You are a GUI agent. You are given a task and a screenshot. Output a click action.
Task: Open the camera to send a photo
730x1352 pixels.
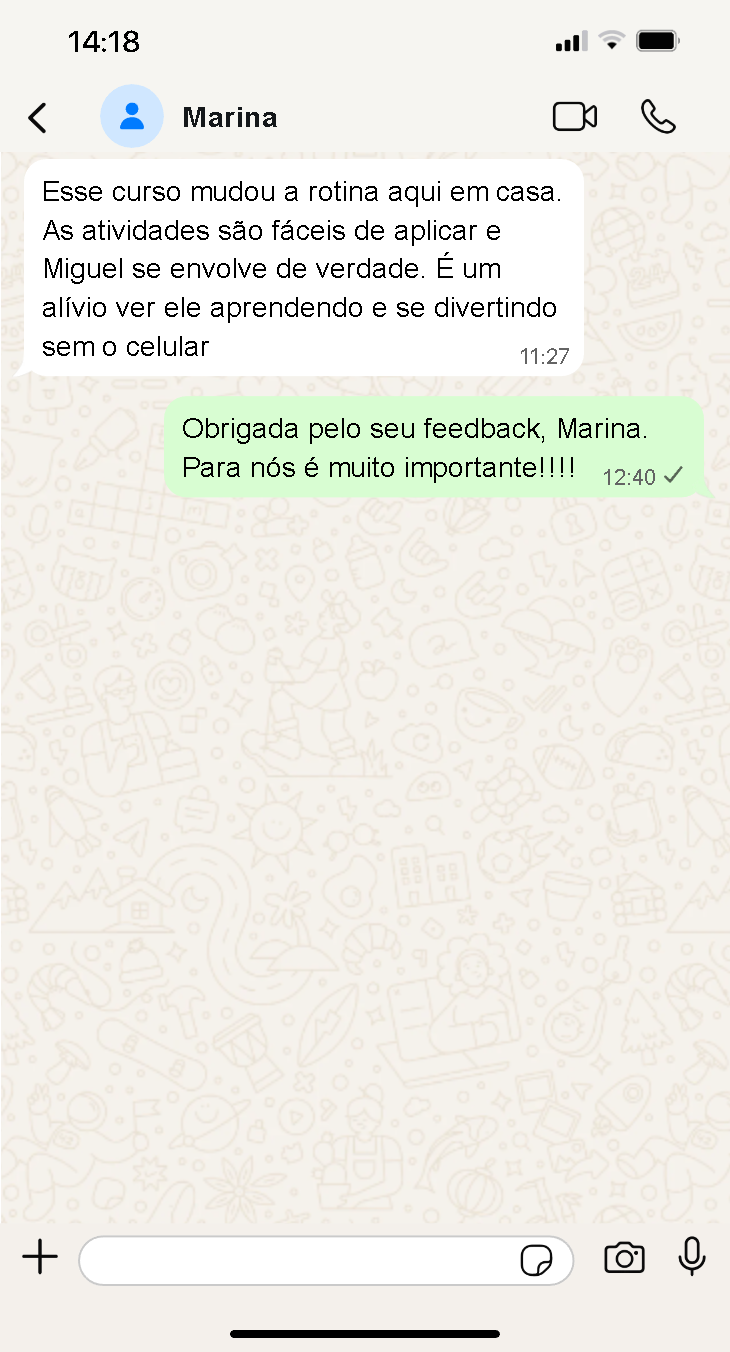point(624,1258)
